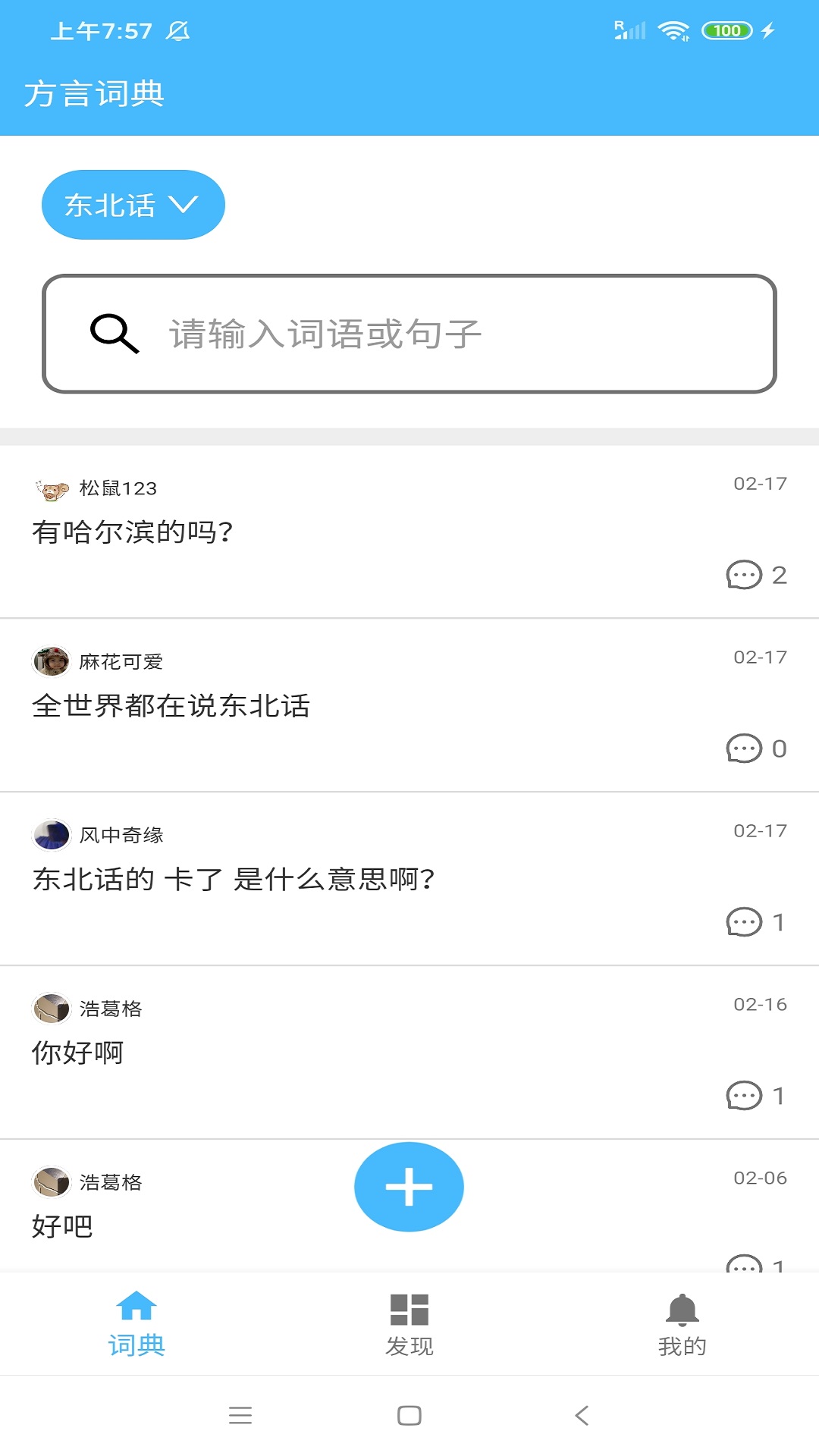Viewport: 819px width, 1456px height.
Task: Open the 东北话 dialect dropdown
Action: pyautogui.click(x=133, y=204)
